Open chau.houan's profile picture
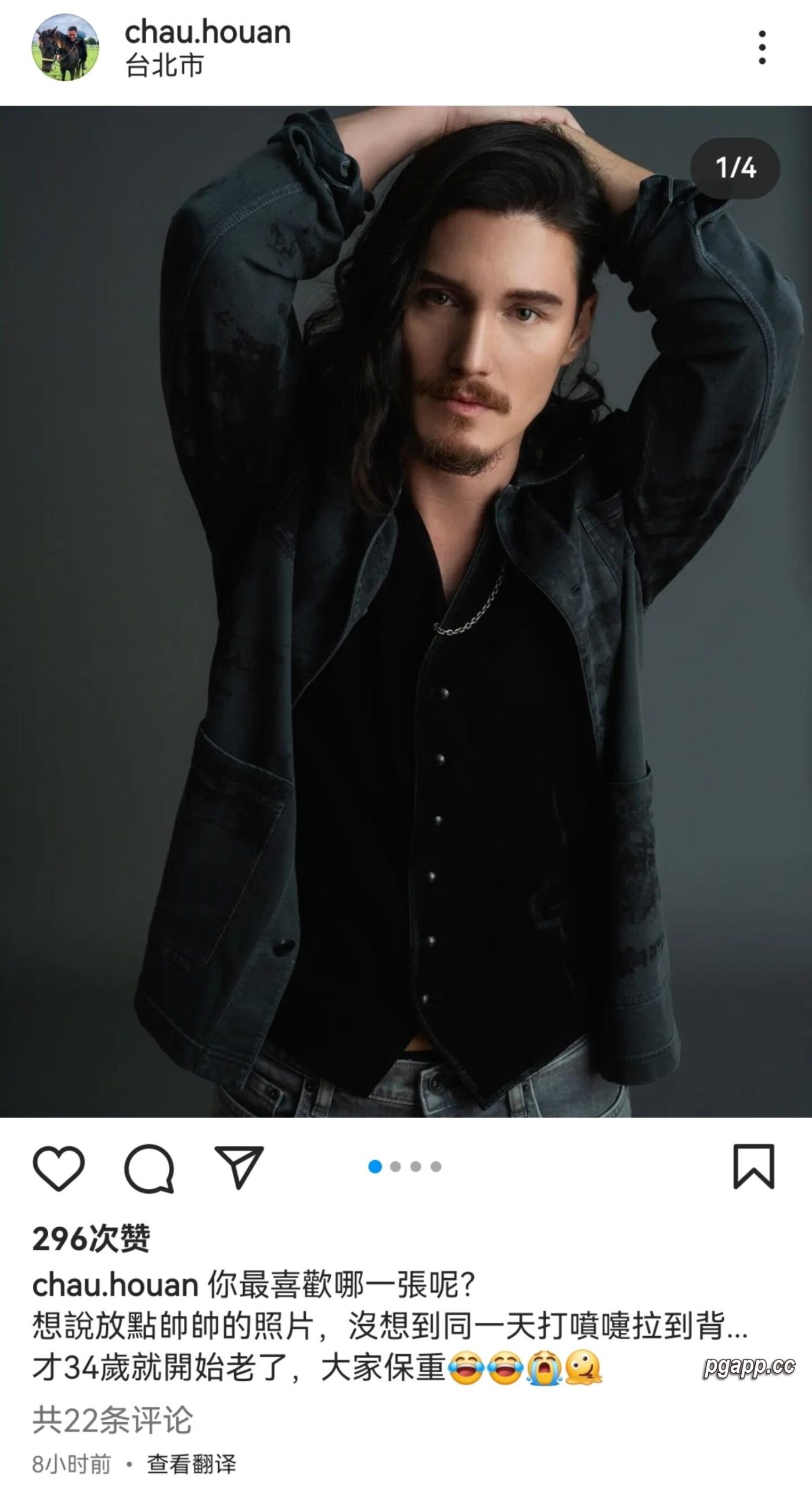The height and width of the screenshot is (1486, 812). click(x=65, y=48)
